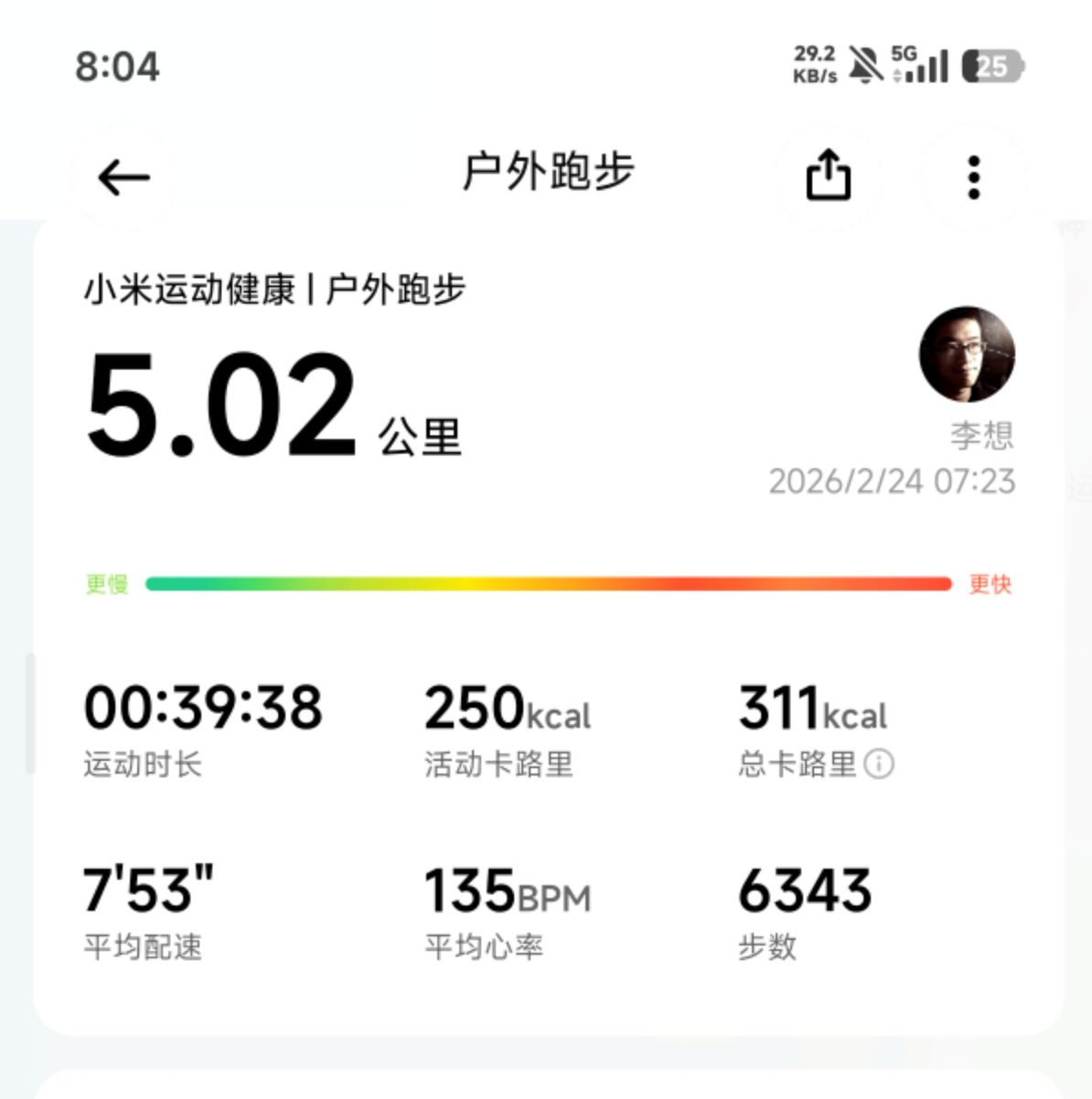The height and width of the screenshot is (1099, 1092).
Task: Share this outdoor running record
Action: [828, 175]
